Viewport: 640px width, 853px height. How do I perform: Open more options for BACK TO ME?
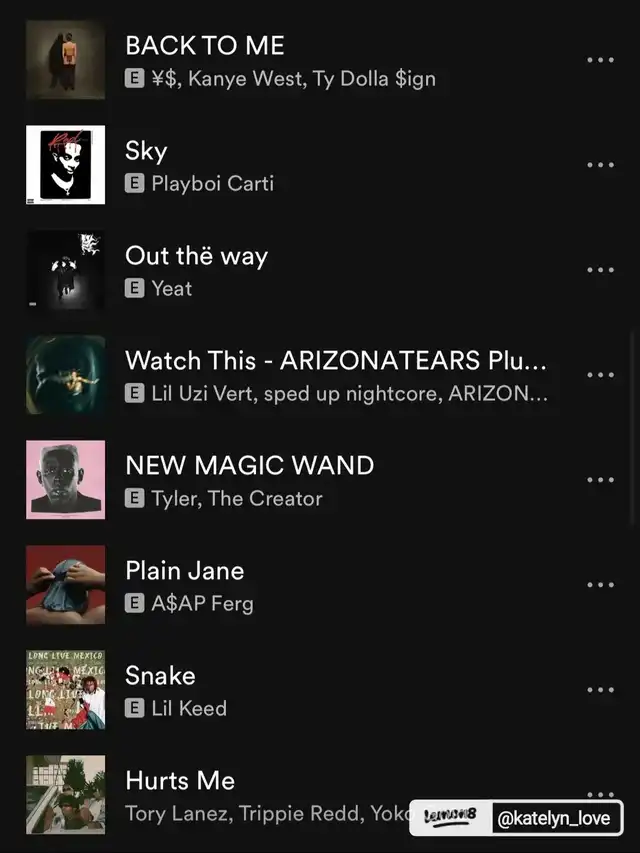coord(600,60)
